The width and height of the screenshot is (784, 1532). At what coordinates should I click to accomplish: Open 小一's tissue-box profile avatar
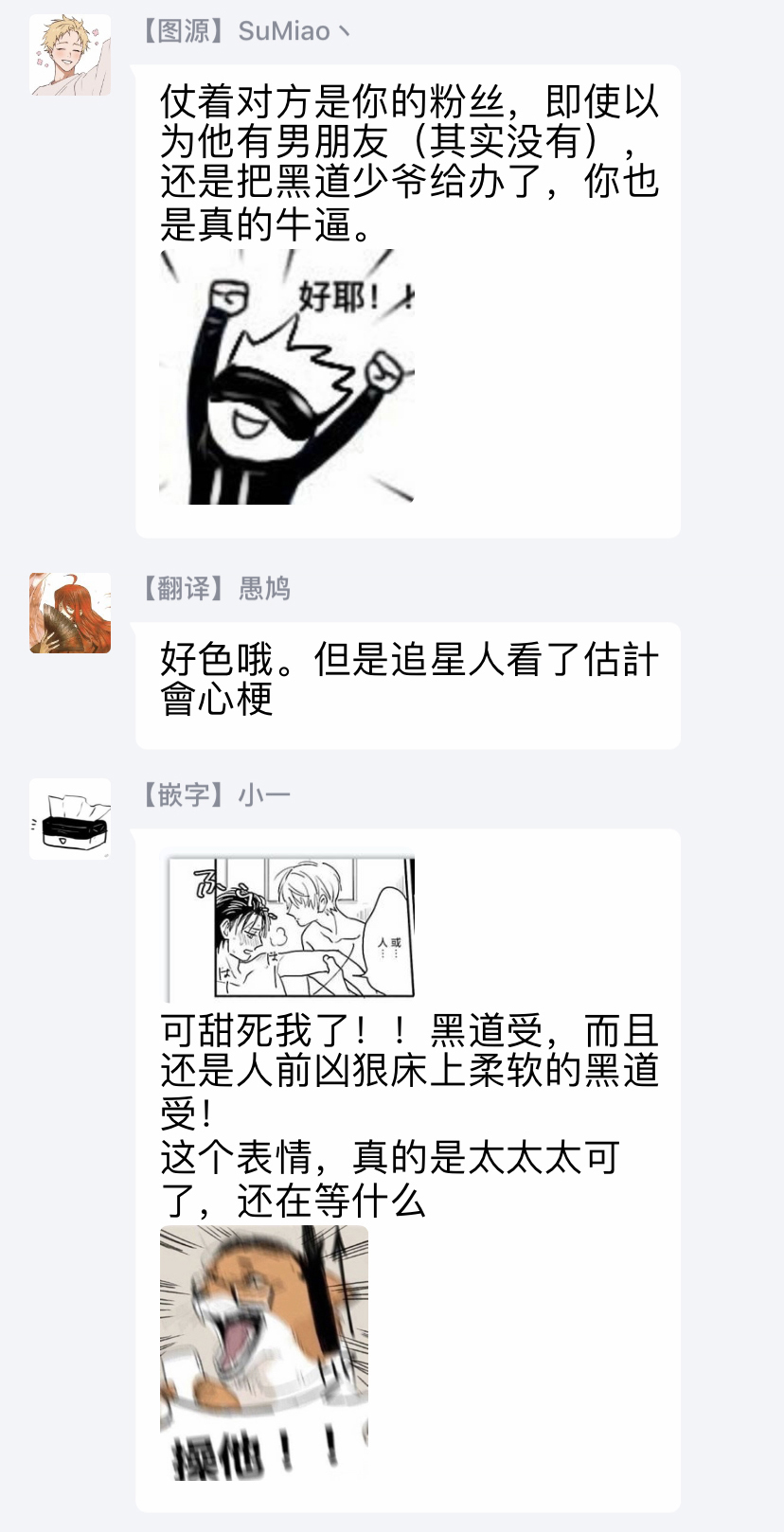[70, 819]
